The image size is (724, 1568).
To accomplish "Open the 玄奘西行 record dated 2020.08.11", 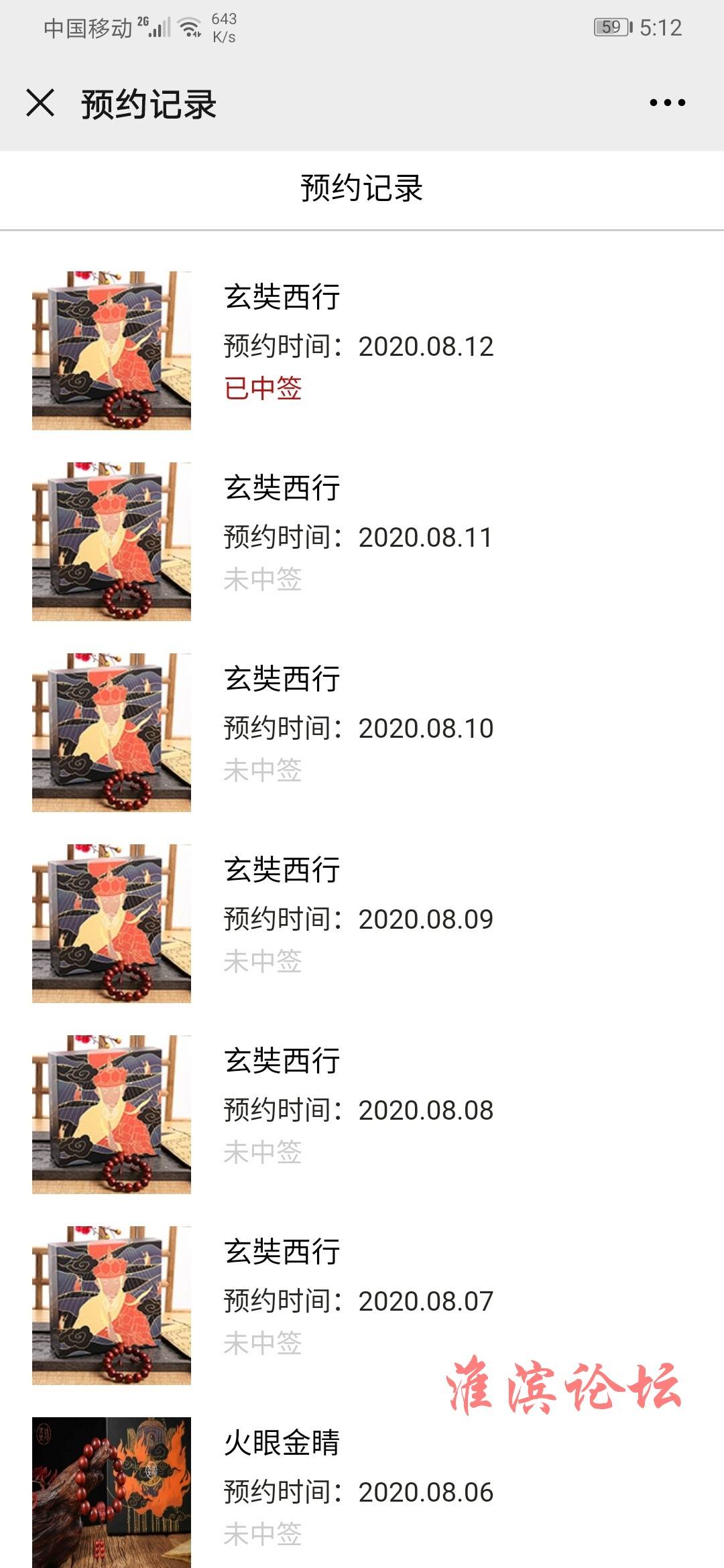I will [x=362, y=541].
